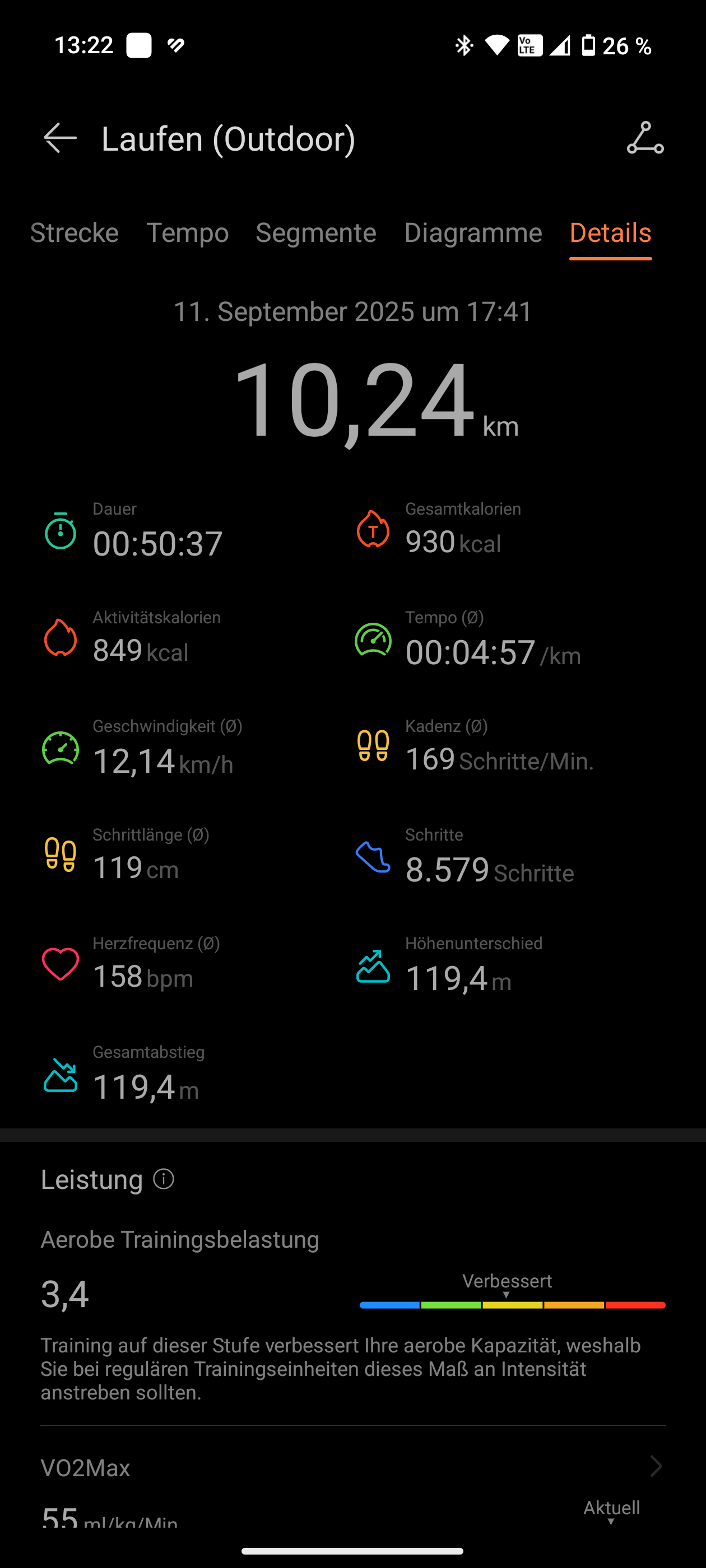Open the route share icon
706x1568 pixels.
pos(645,138)
